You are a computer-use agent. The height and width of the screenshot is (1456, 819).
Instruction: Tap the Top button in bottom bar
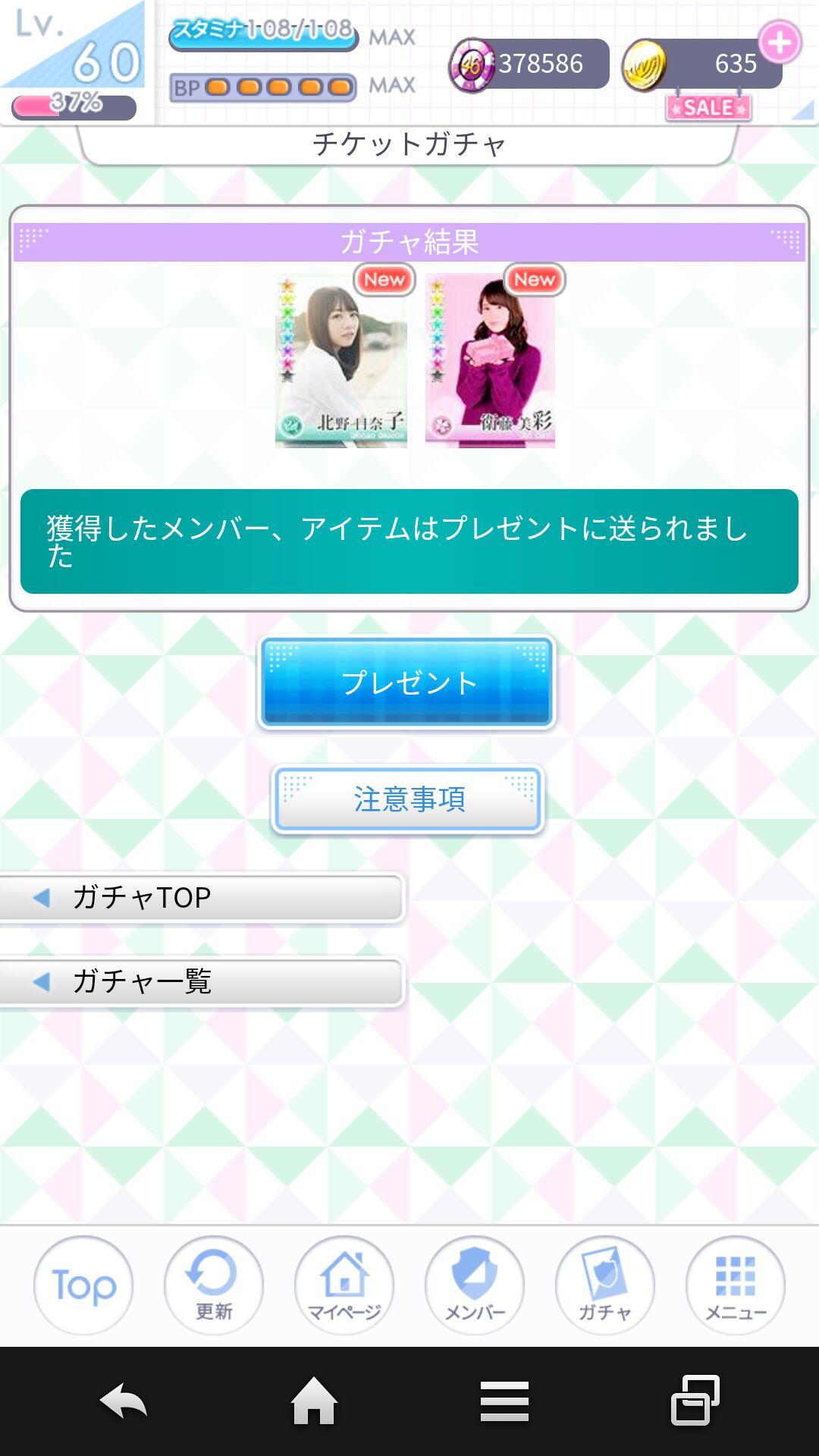83,1285
